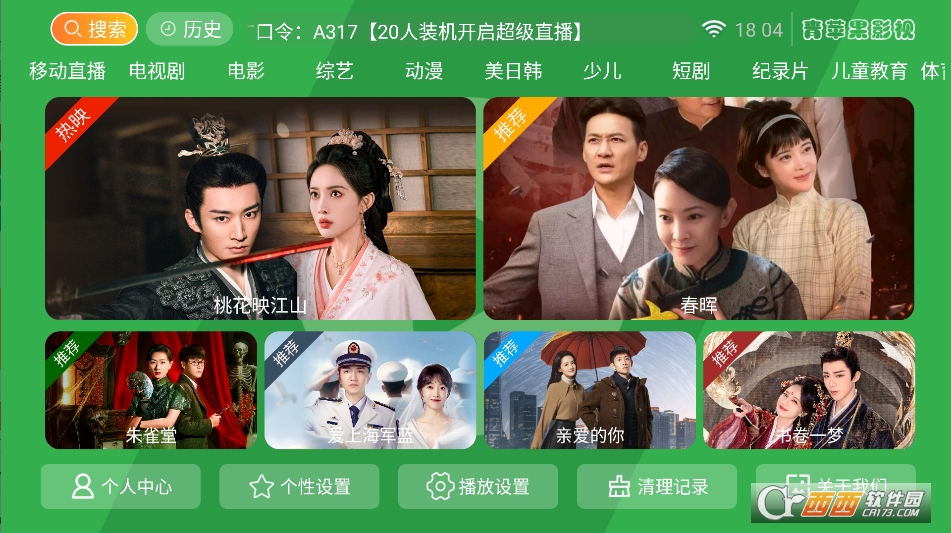The image size is (951, 533).
Task: Open the 短剧 tab
Action: tap(691, 71)
